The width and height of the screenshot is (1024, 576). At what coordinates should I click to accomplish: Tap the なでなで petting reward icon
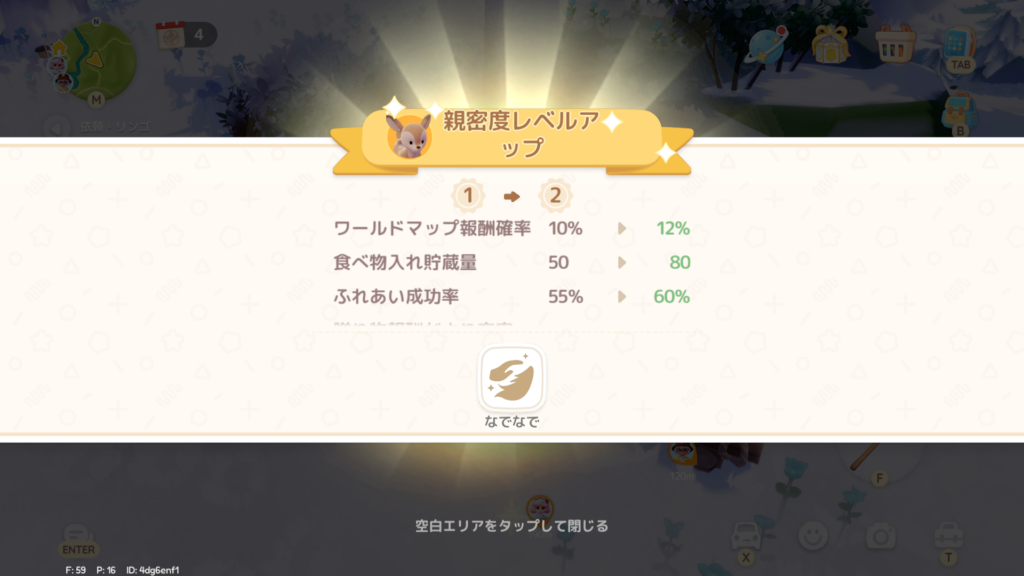point(512,378)
